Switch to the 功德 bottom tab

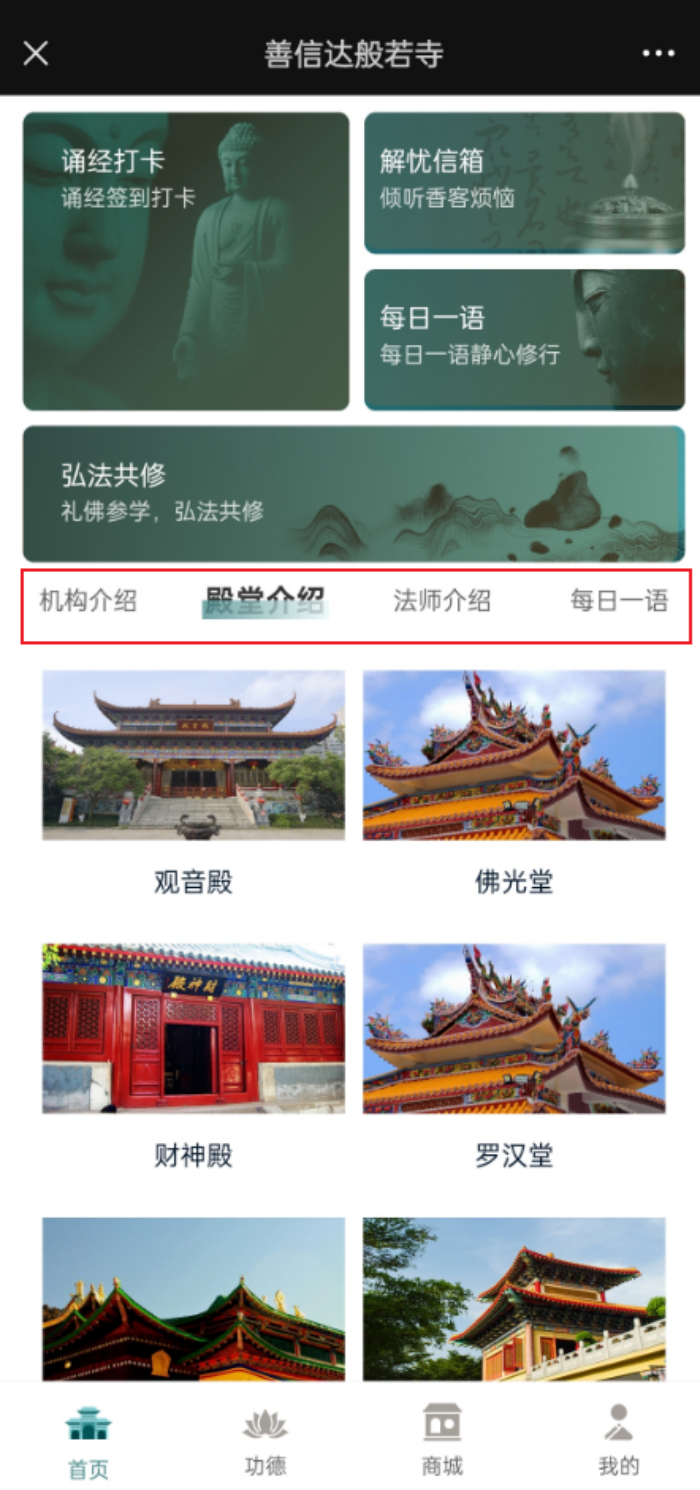click(265, 1440)
